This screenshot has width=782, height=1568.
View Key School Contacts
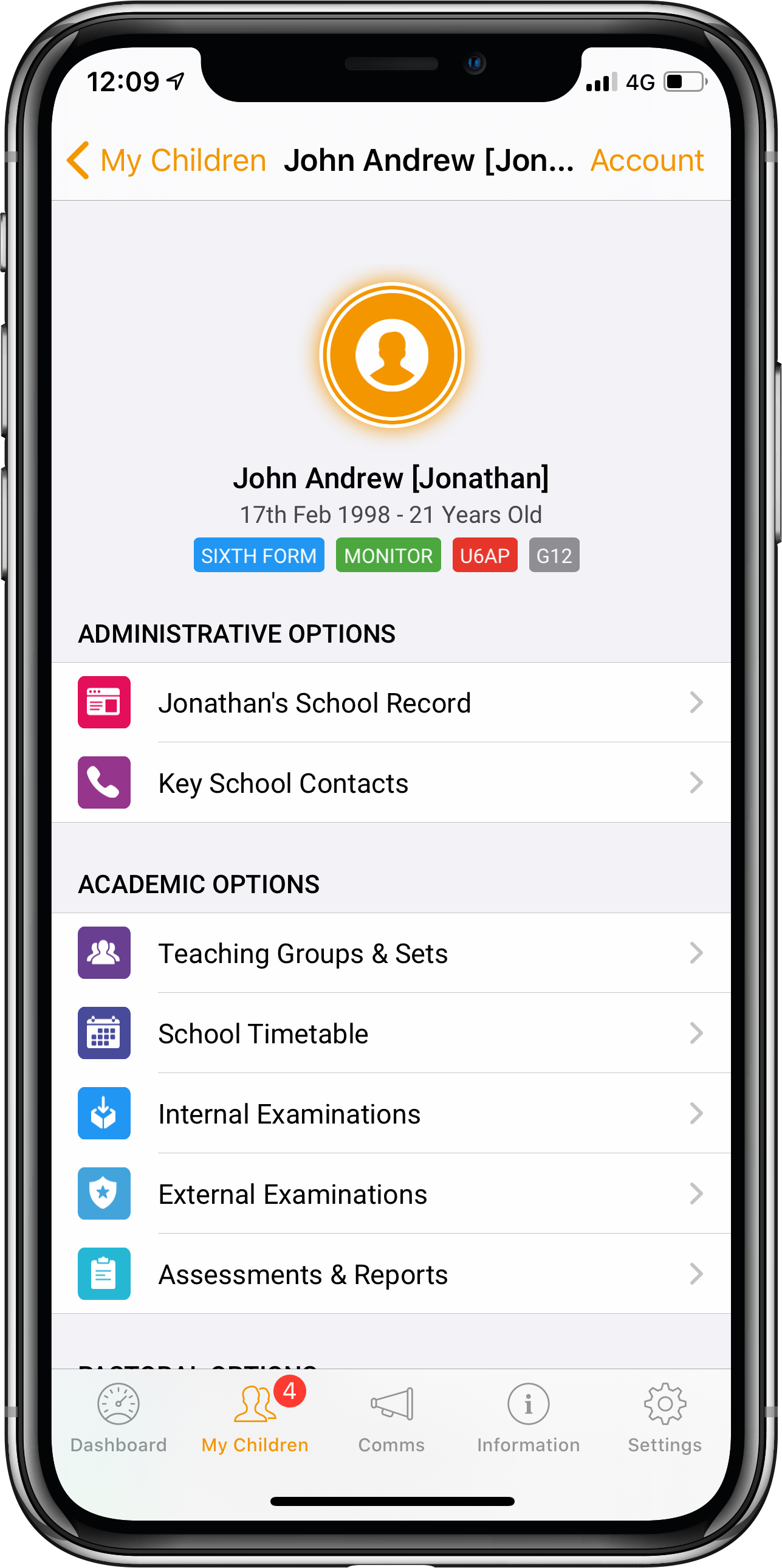pos(391,782)
